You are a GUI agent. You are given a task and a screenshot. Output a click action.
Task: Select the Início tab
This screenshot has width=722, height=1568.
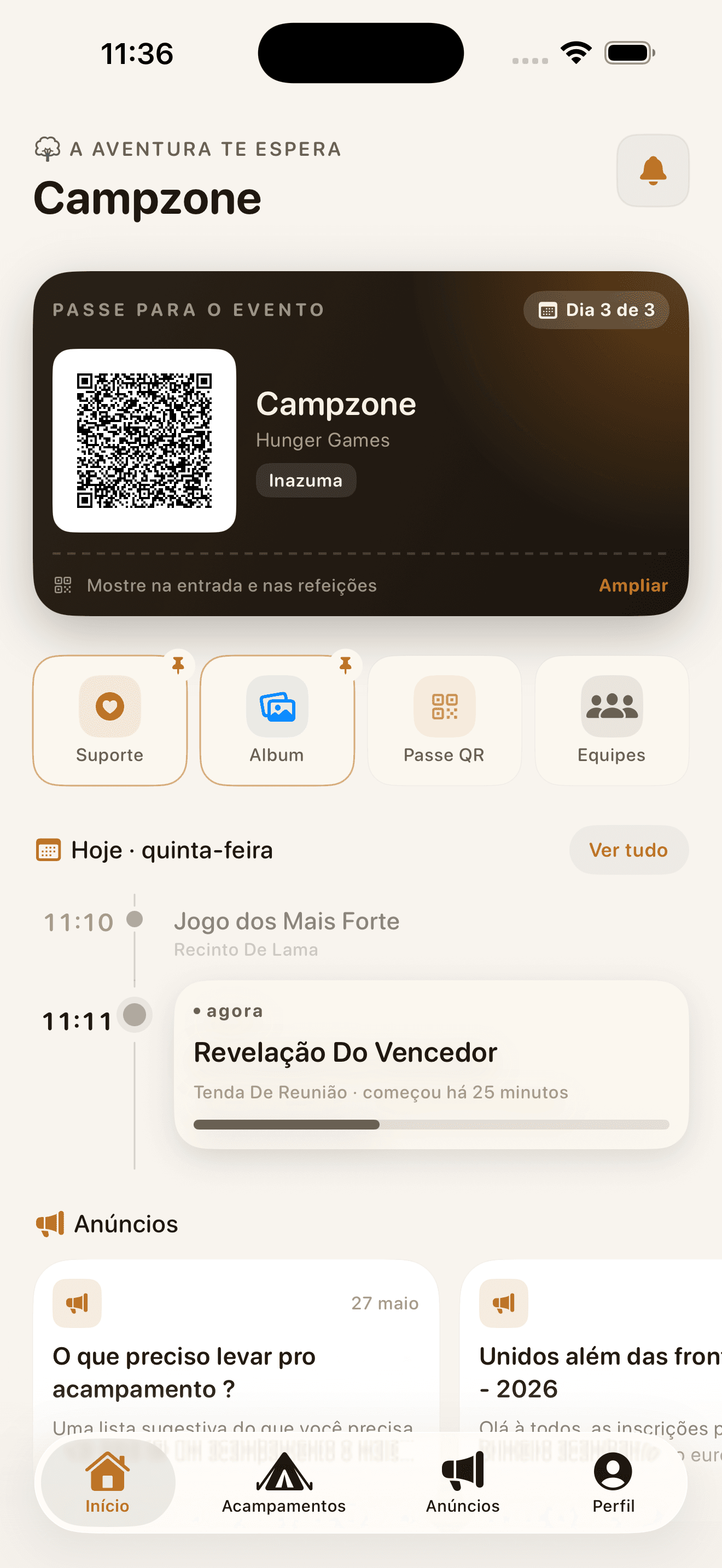(108, 1483)
